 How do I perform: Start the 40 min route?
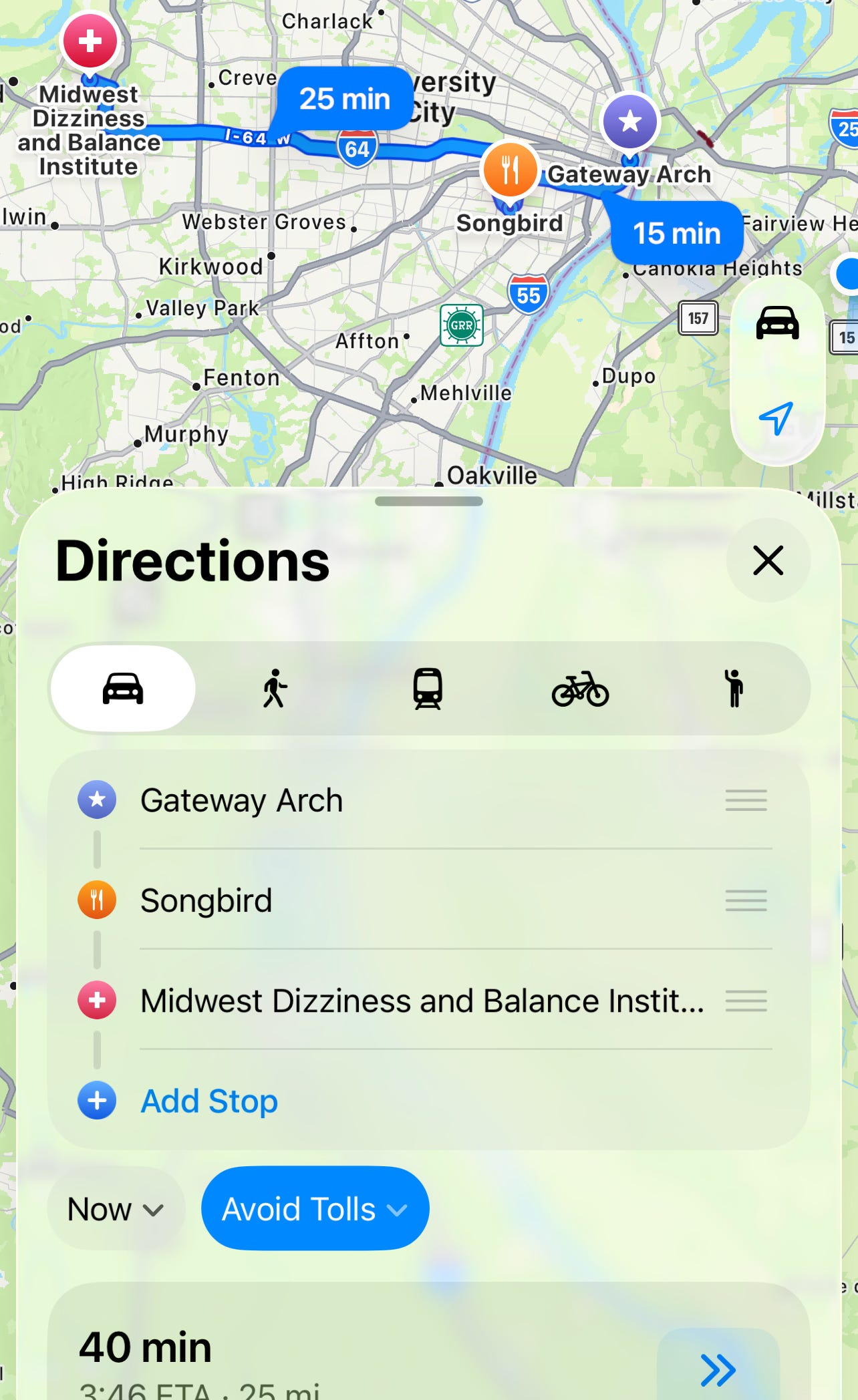click(718, 1369)
